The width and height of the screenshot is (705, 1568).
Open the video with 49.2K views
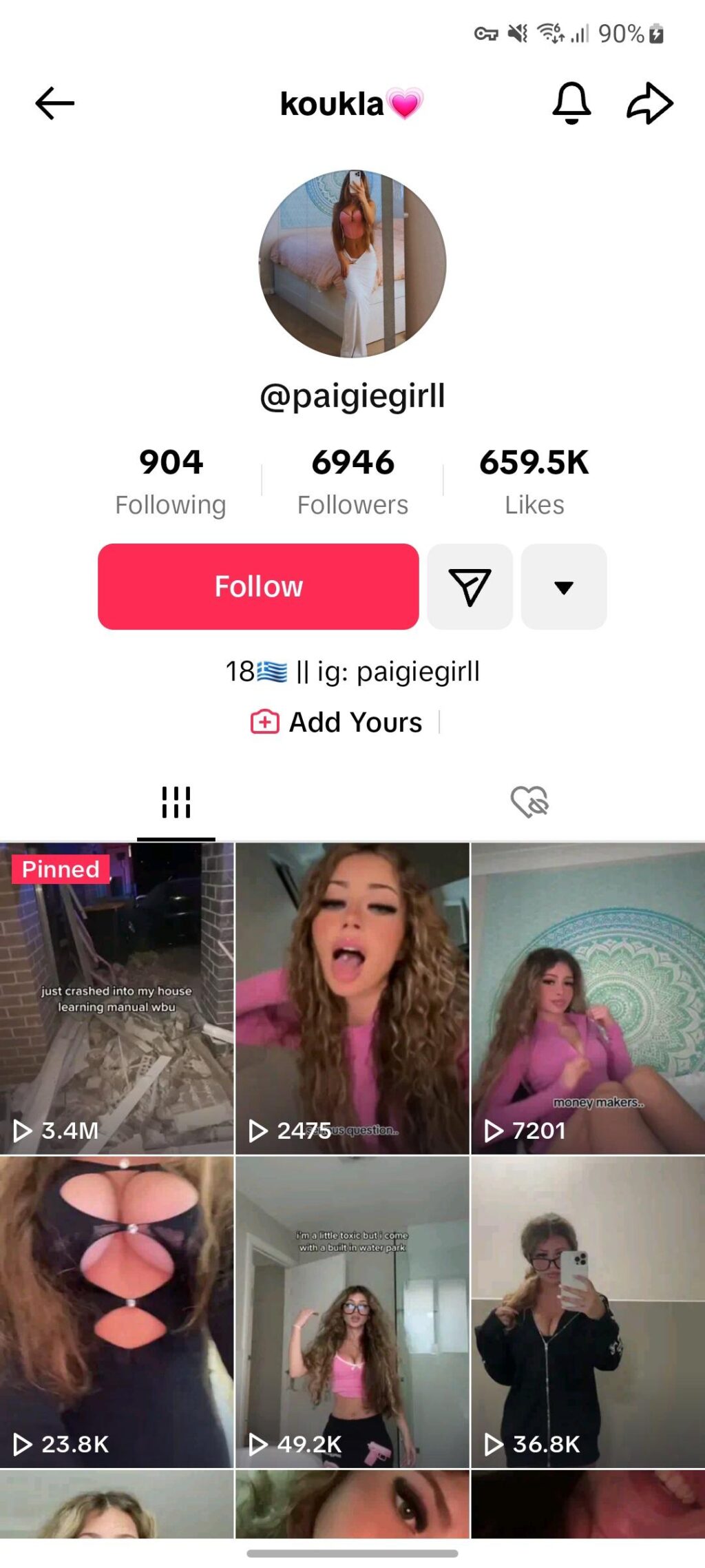[352, 1312]
